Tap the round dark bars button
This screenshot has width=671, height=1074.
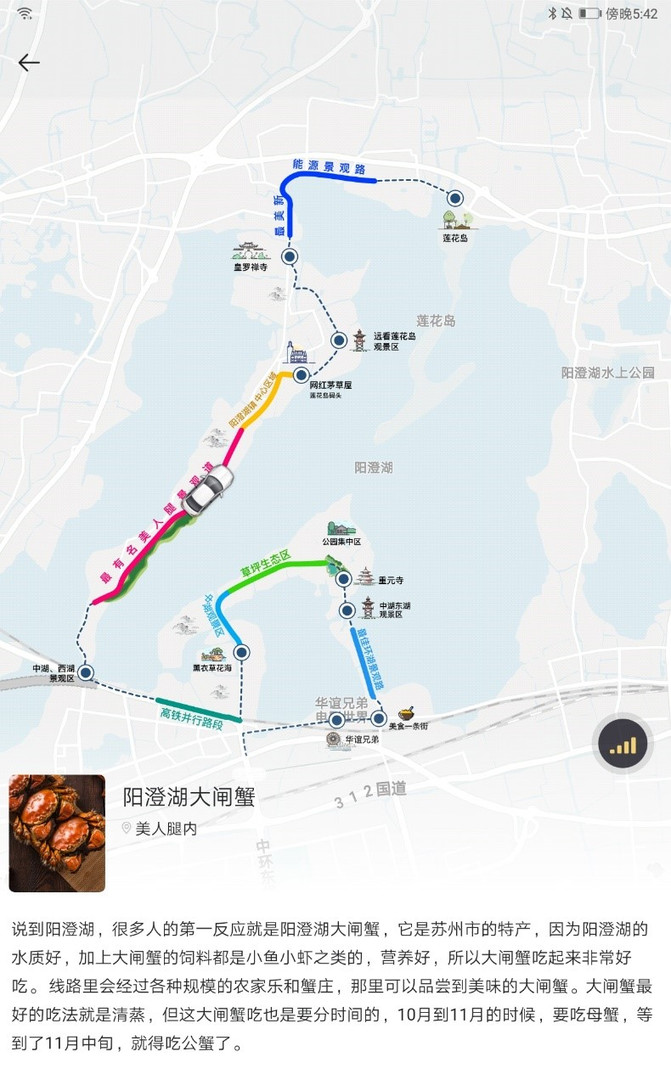[x=622, y=745]
